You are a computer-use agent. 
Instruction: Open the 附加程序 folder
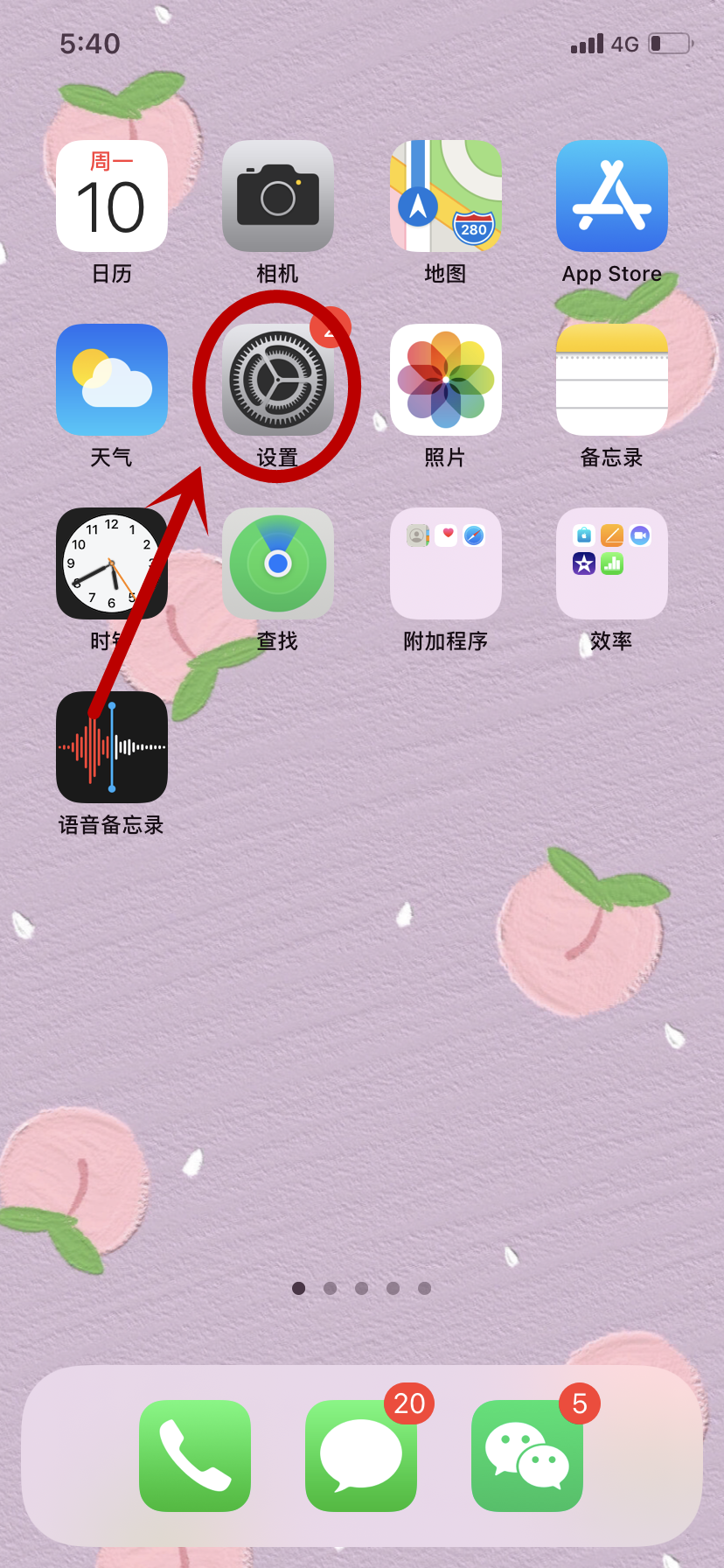(x=446, y=563)
